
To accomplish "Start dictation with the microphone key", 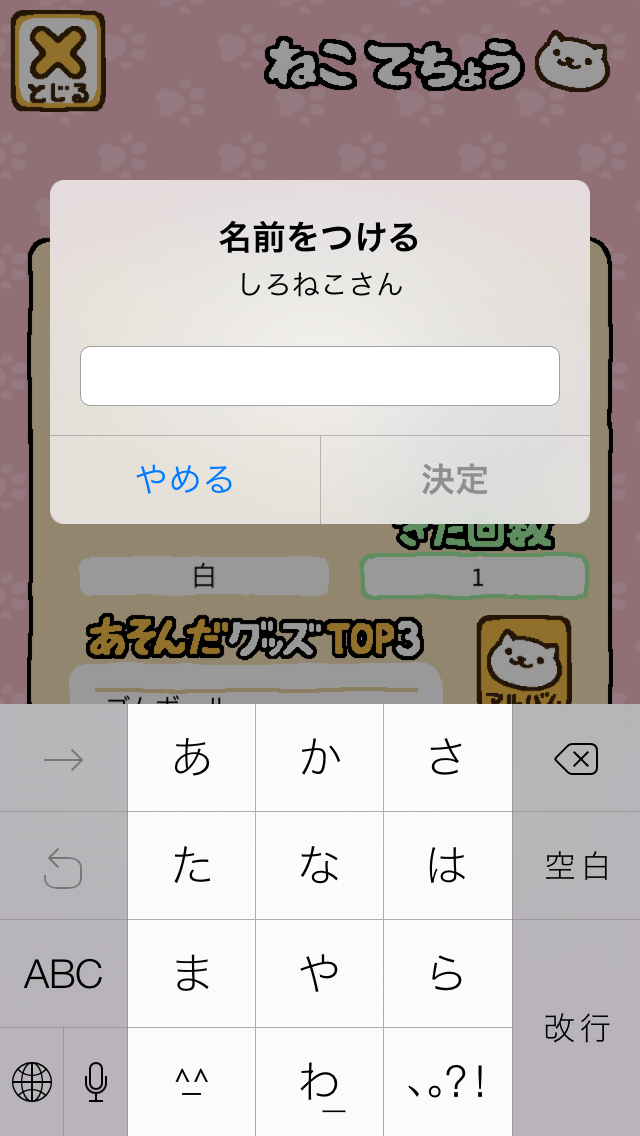I will tap(96, 1082).
